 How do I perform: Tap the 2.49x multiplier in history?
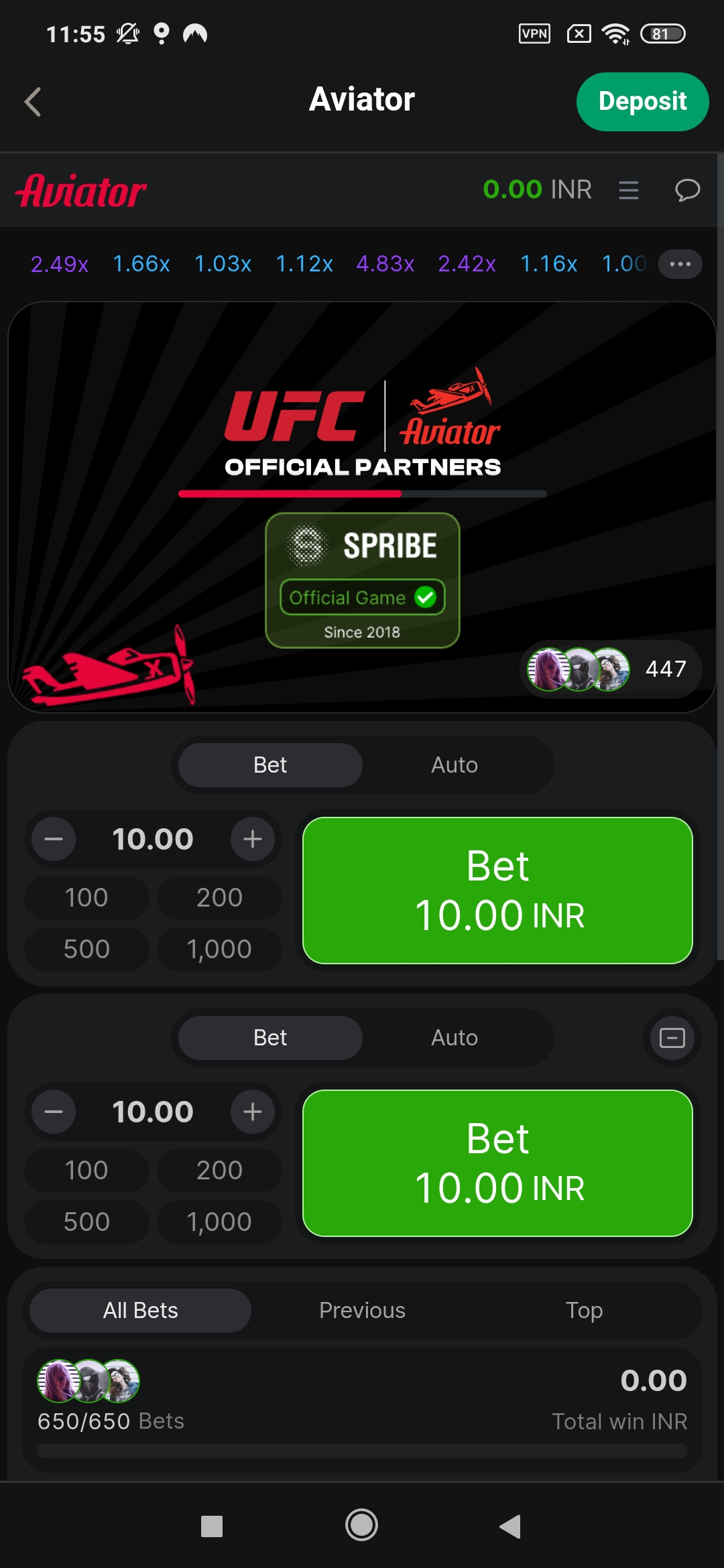coord(58,264)
